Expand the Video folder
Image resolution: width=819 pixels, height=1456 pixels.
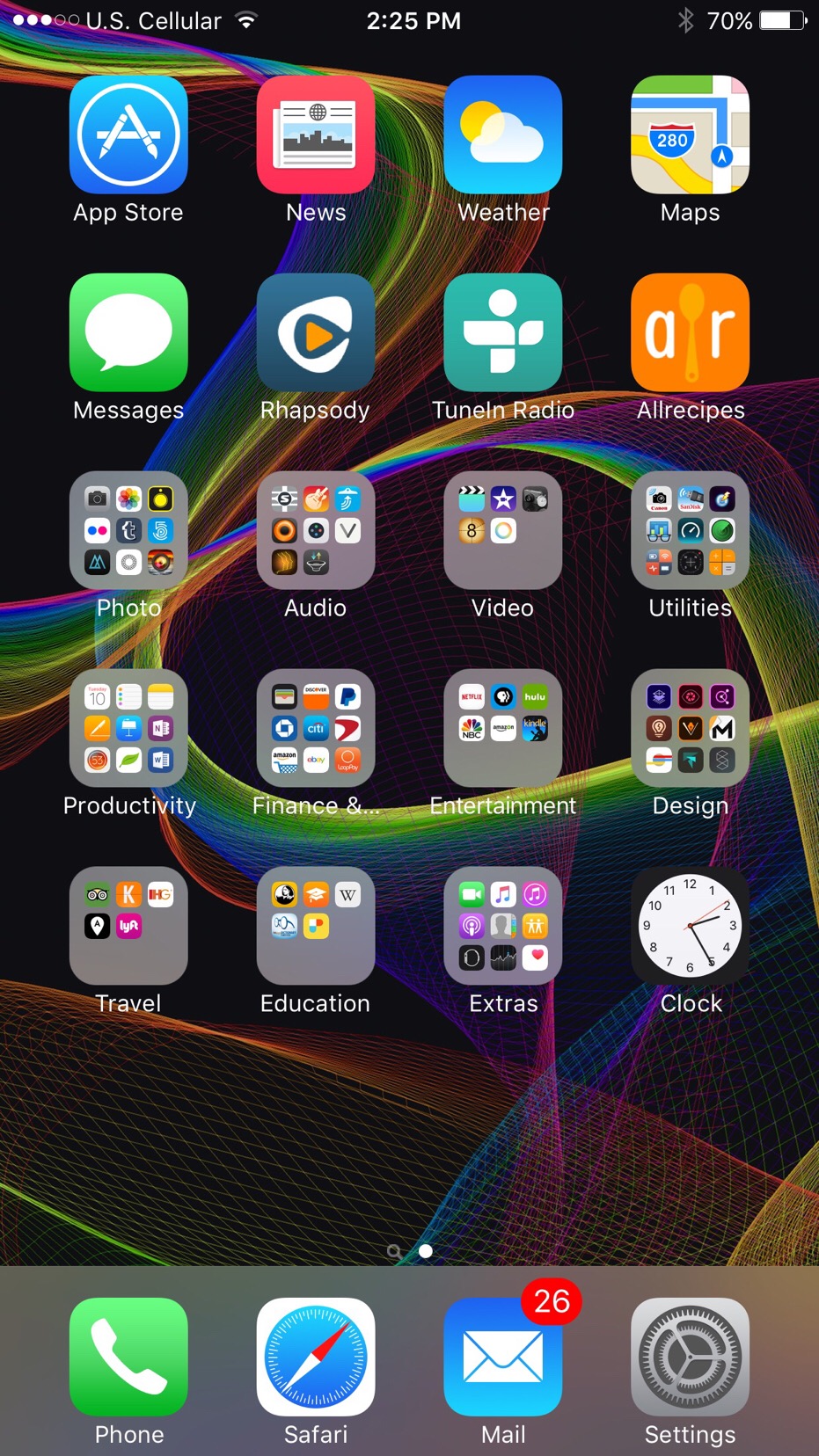[503, 530]
